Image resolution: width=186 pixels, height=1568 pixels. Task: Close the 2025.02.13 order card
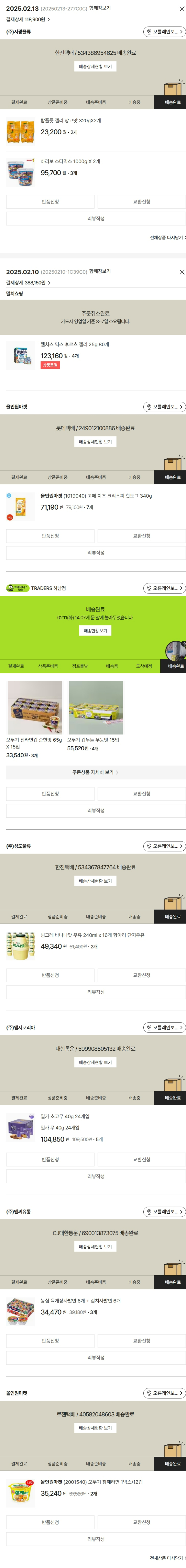(181, 9)
